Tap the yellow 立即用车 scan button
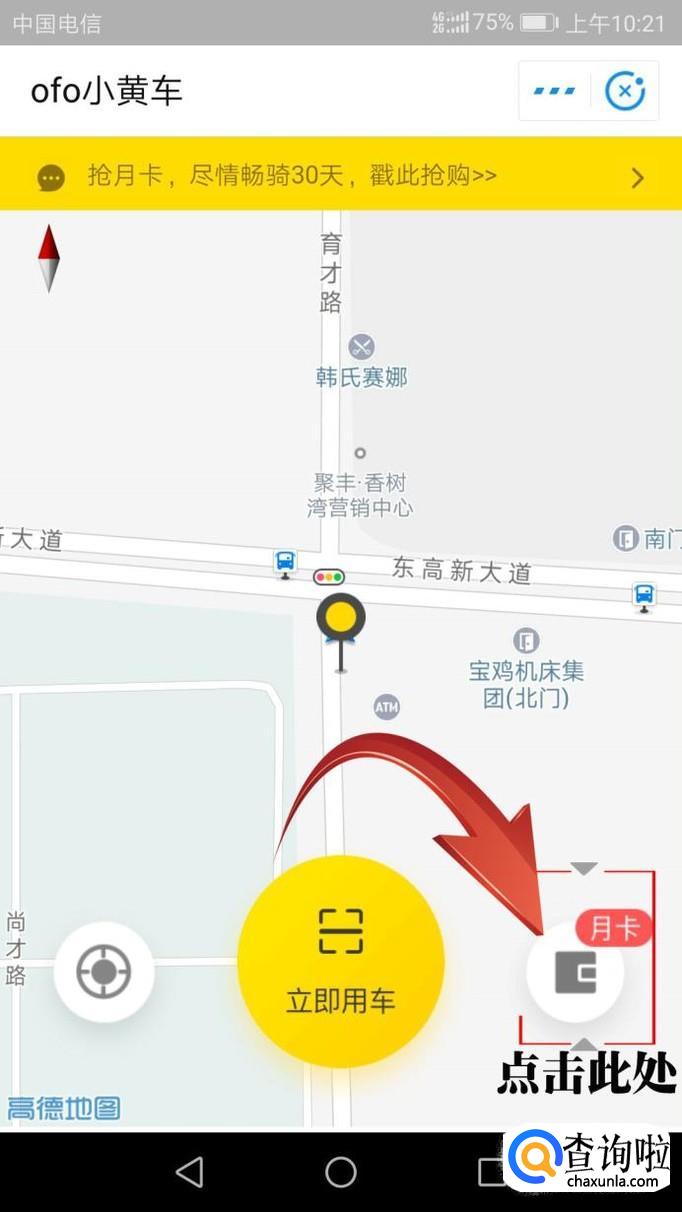This screenshot has width=682, height=1212. point(341,961)
